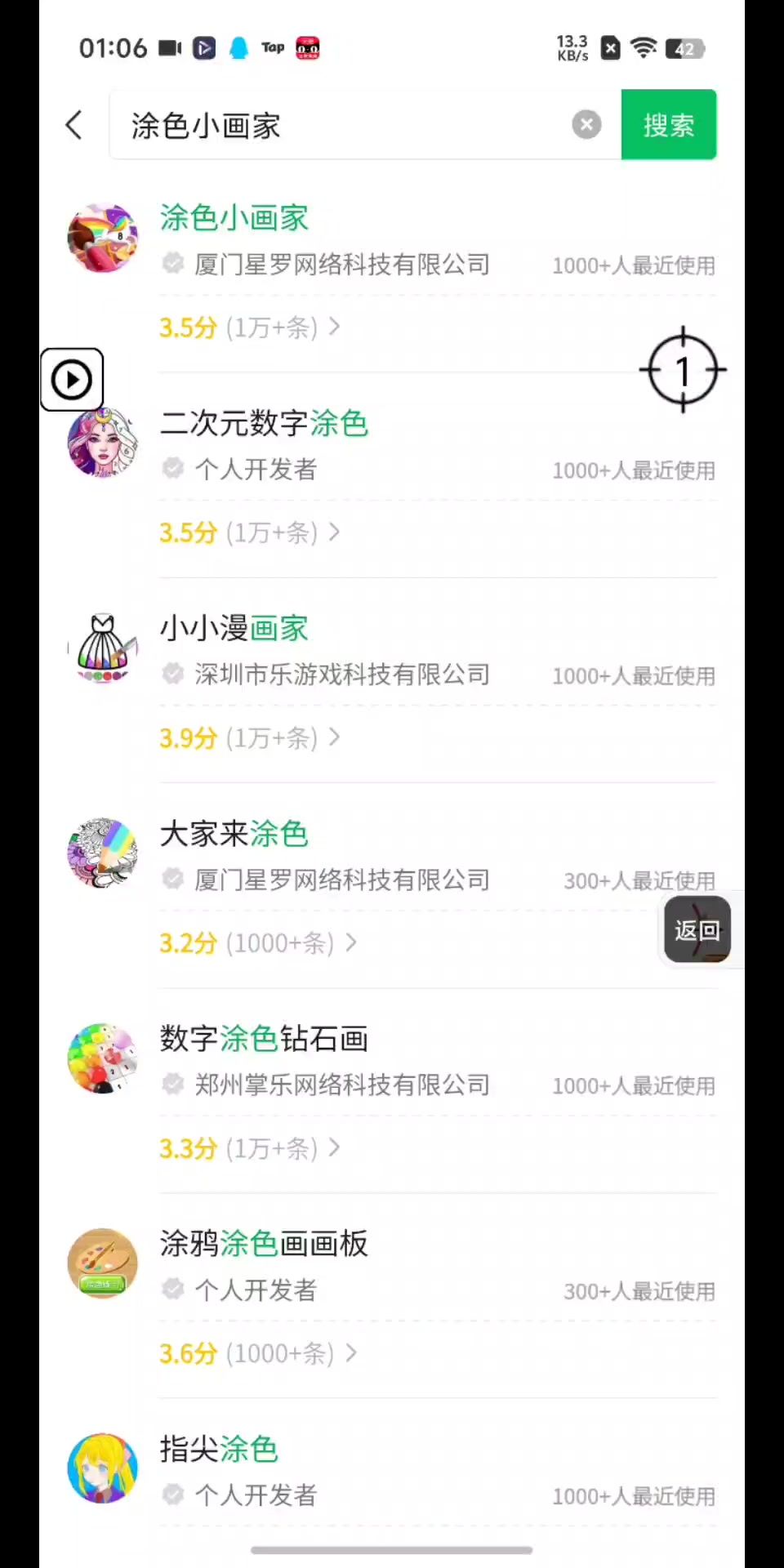The height and width of the screenshot is (1568, 784).
Task: Tap the crosshair target marked 1
Action: point(684,371)
